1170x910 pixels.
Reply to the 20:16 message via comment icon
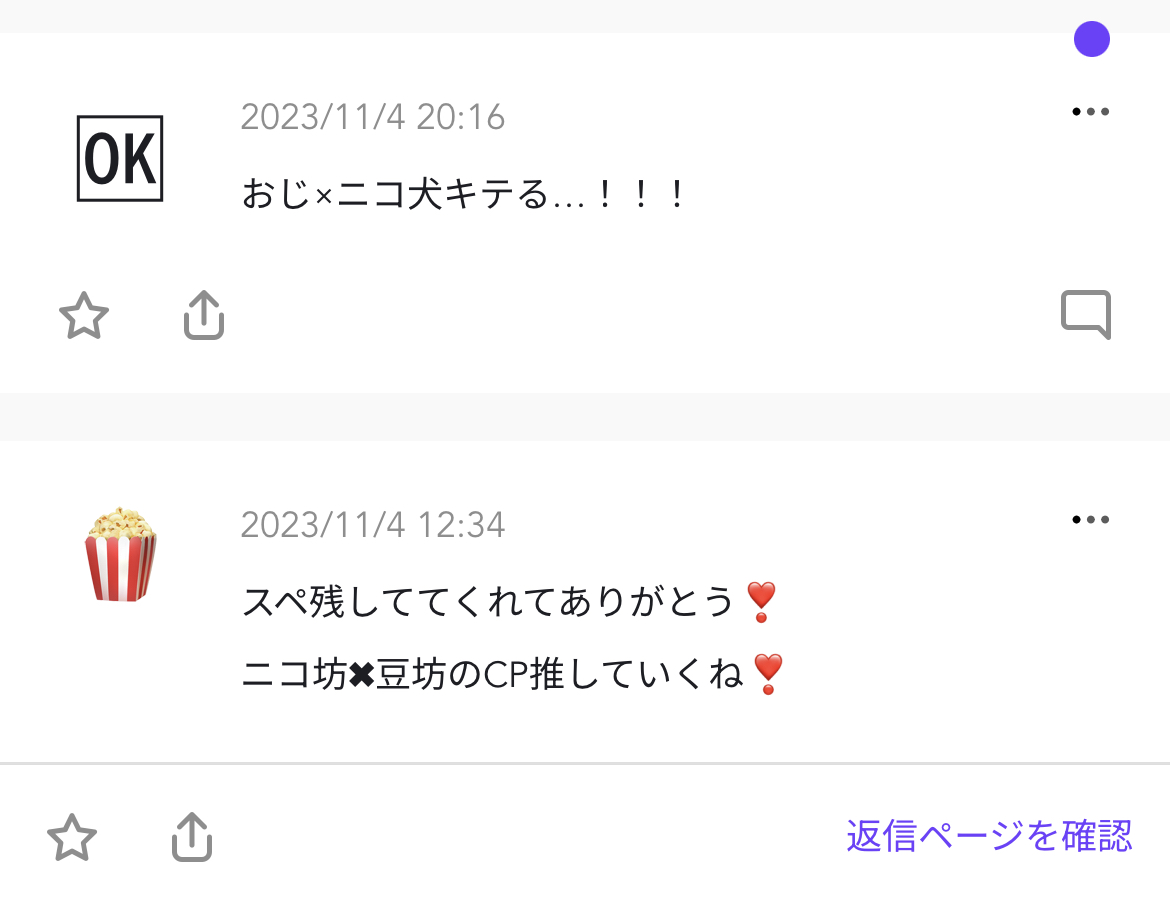(x=1086, y=314)
